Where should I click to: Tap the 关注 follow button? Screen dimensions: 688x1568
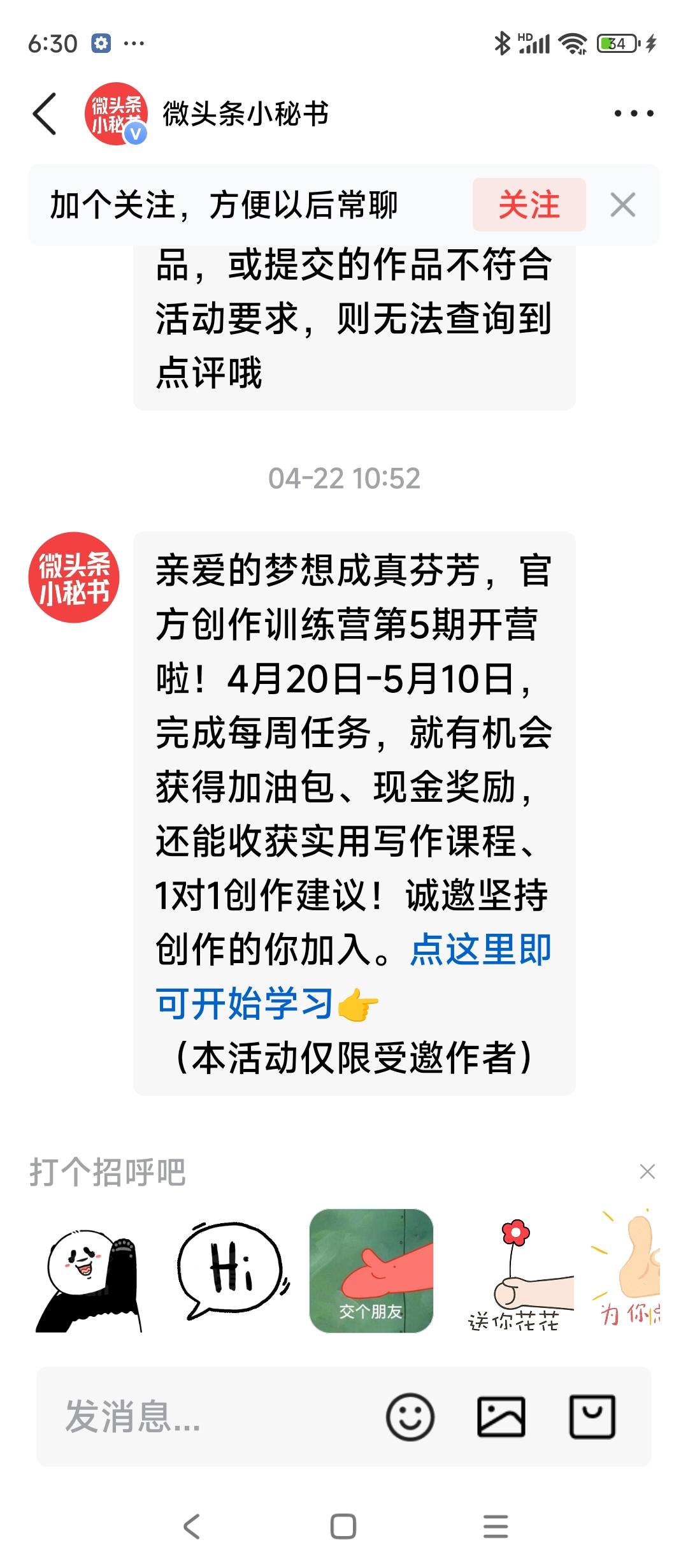coord(528,205)
